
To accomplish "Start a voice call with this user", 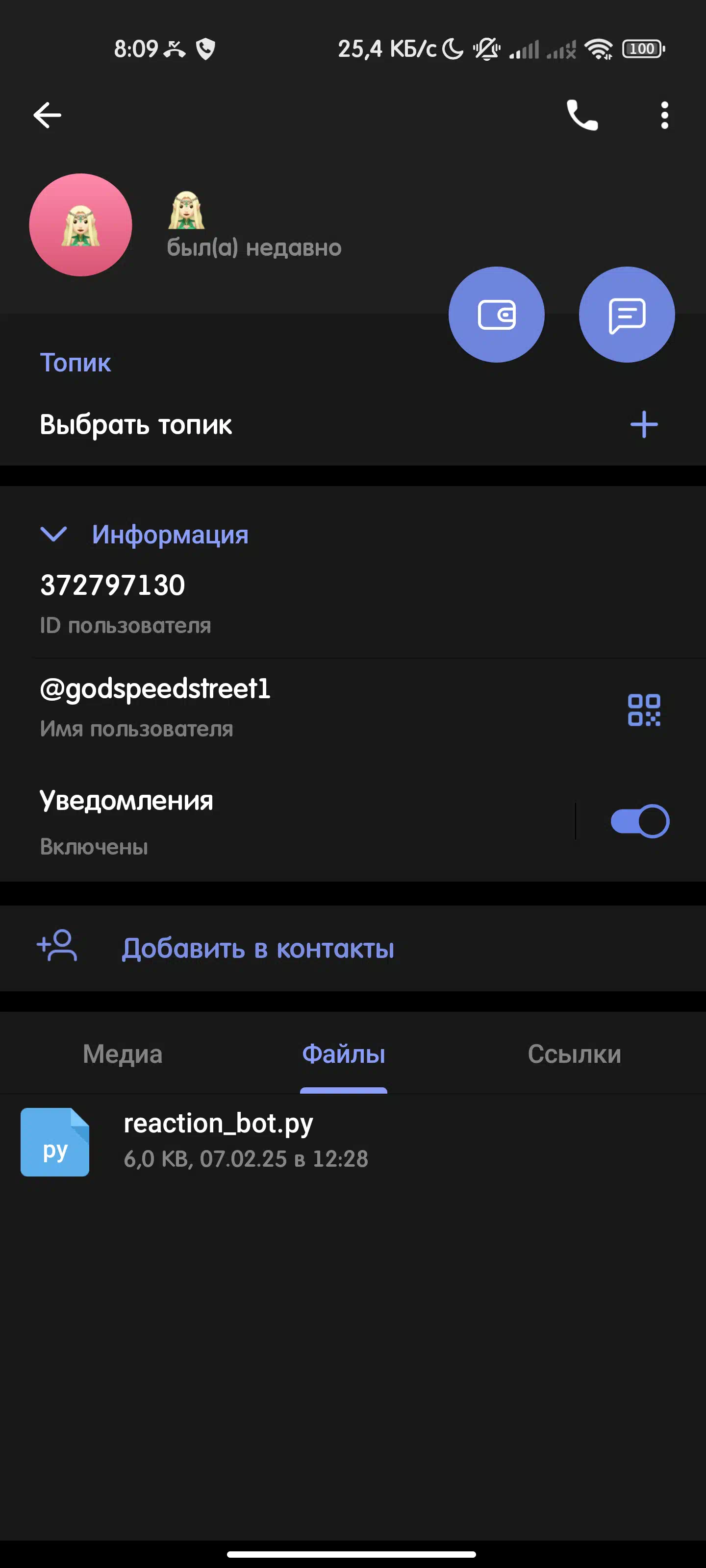I will click(582, 115).
